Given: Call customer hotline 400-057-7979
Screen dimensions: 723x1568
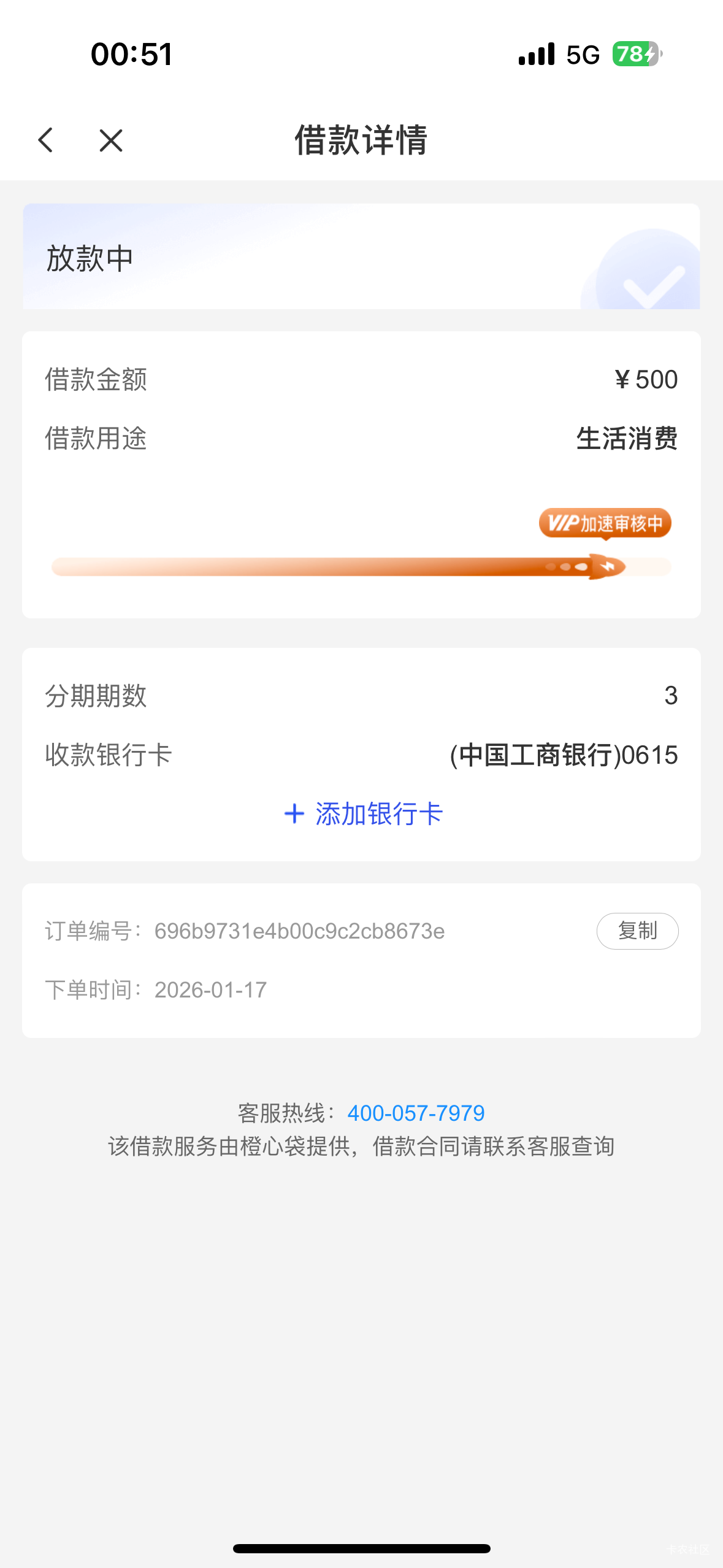Looking at the screenshot, I should (x=416, y=1113).
